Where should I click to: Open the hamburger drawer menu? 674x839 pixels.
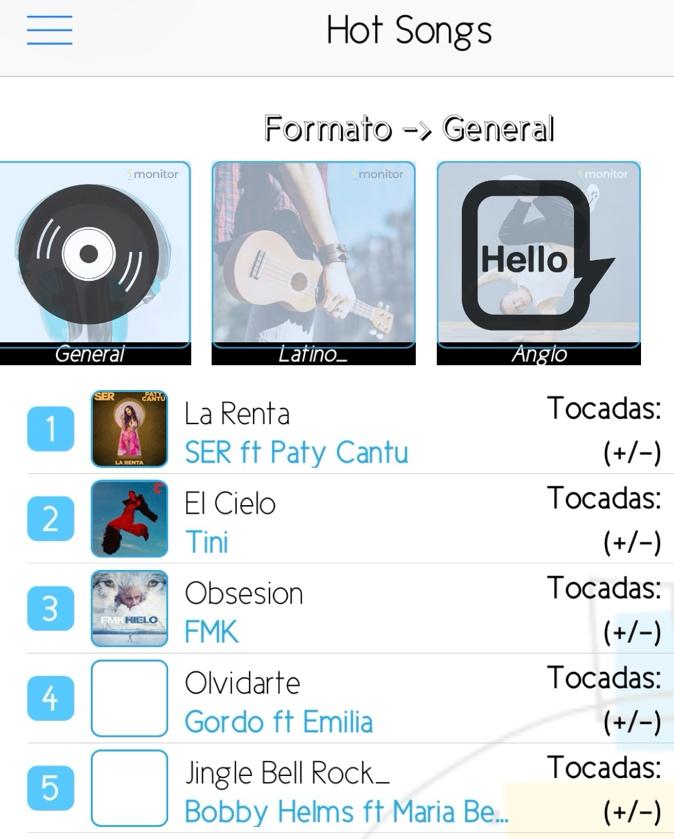(49, 31)
